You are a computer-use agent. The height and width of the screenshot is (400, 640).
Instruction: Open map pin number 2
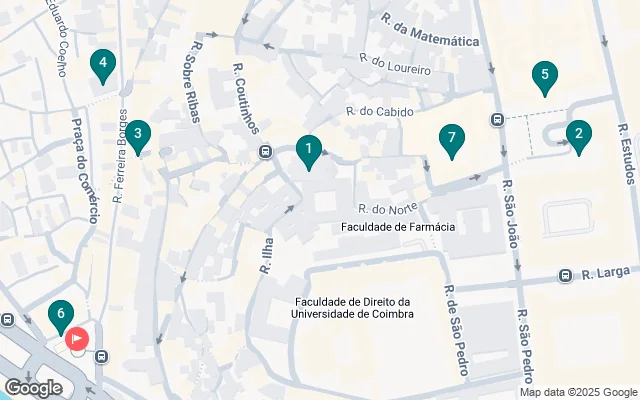tap(577, 134)
